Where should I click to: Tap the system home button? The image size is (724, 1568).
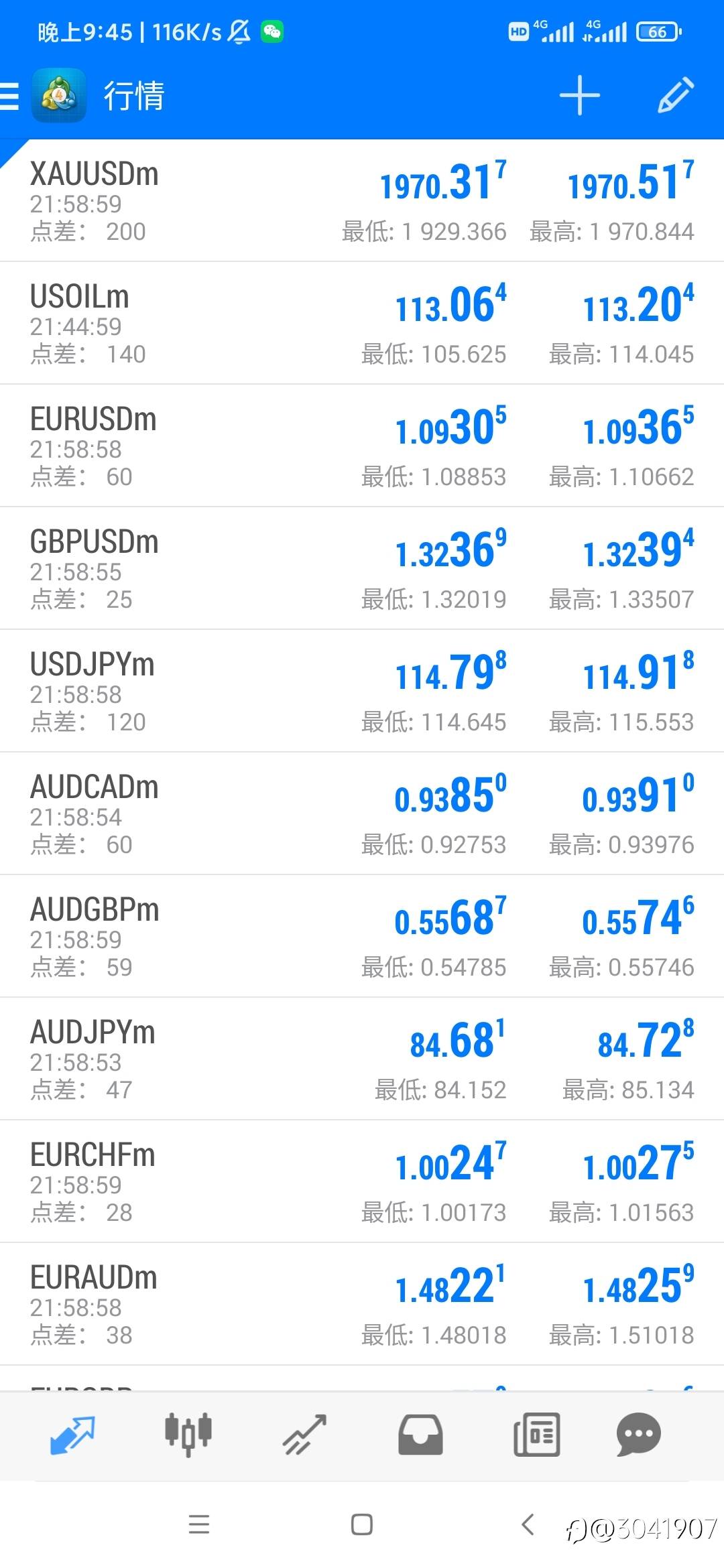[x=362, y=1524]
